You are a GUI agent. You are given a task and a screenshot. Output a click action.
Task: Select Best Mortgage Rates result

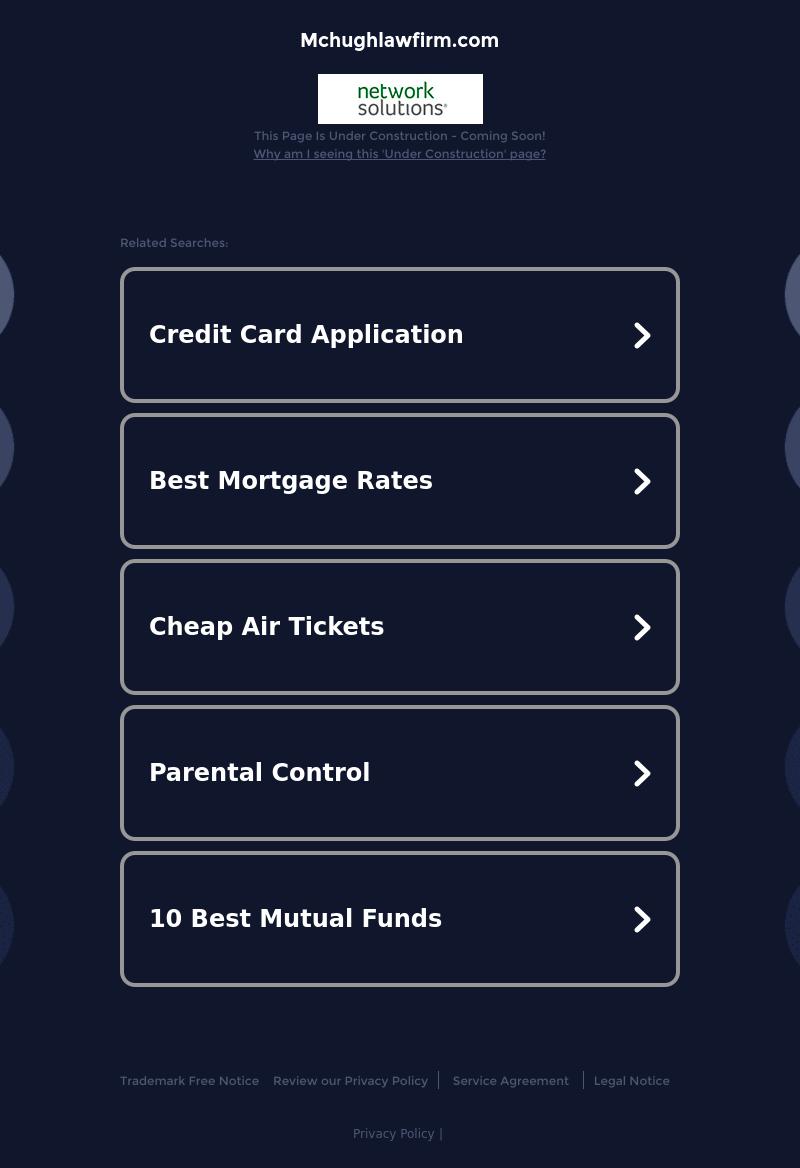[399, 481]
